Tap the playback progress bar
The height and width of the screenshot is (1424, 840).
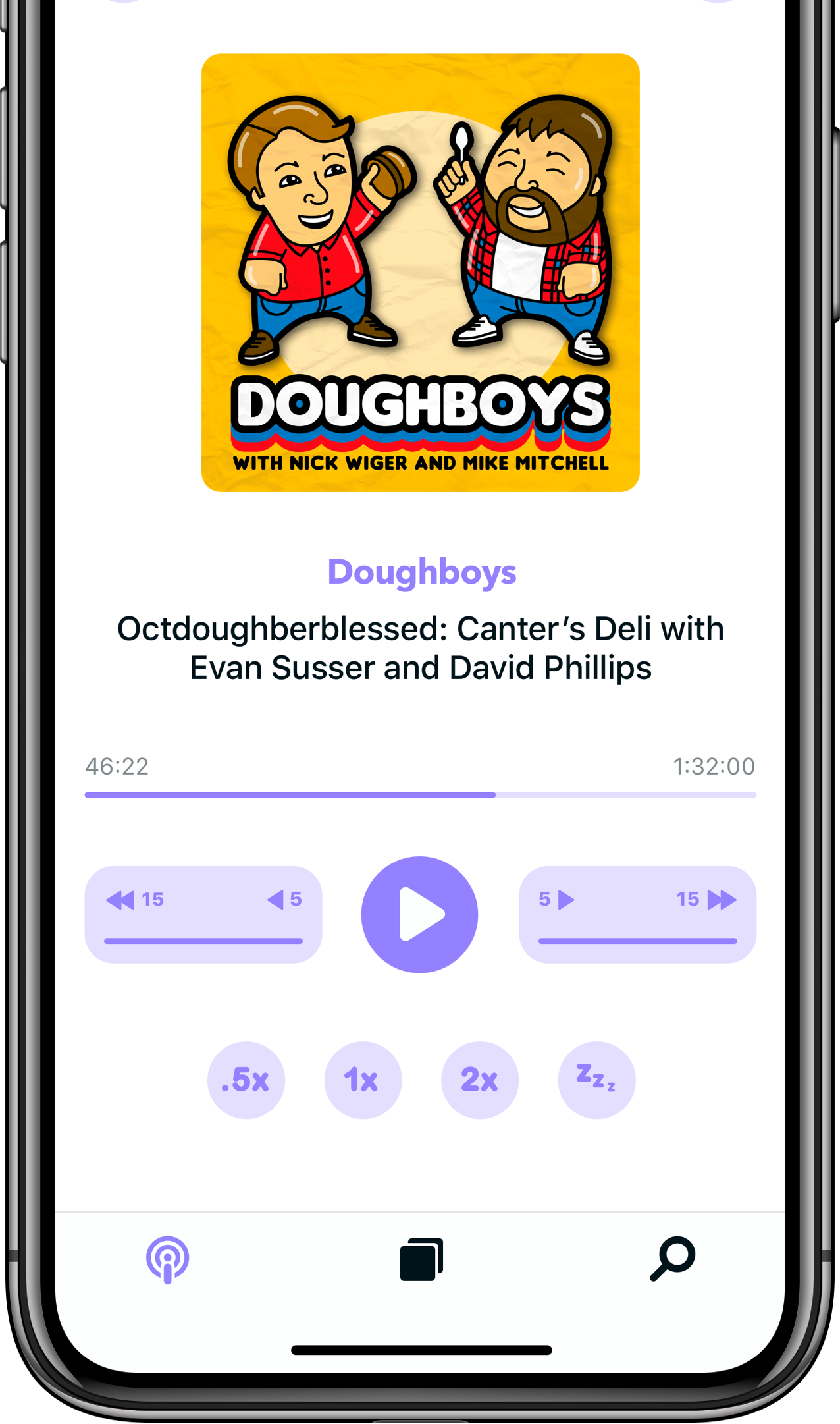click(x=420, y=795)
